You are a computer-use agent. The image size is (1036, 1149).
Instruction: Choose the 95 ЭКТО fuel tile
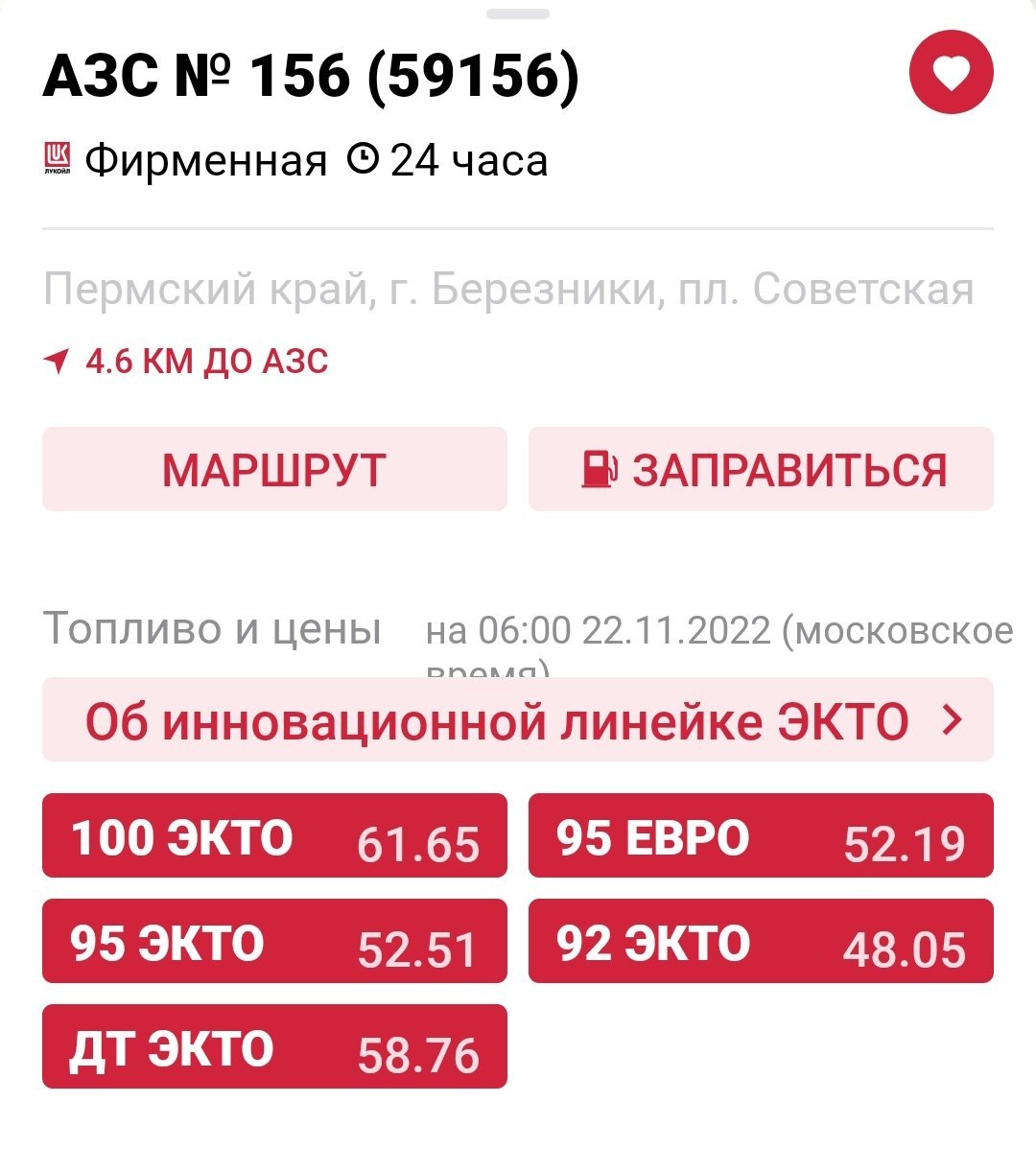[x=274, y=942]
